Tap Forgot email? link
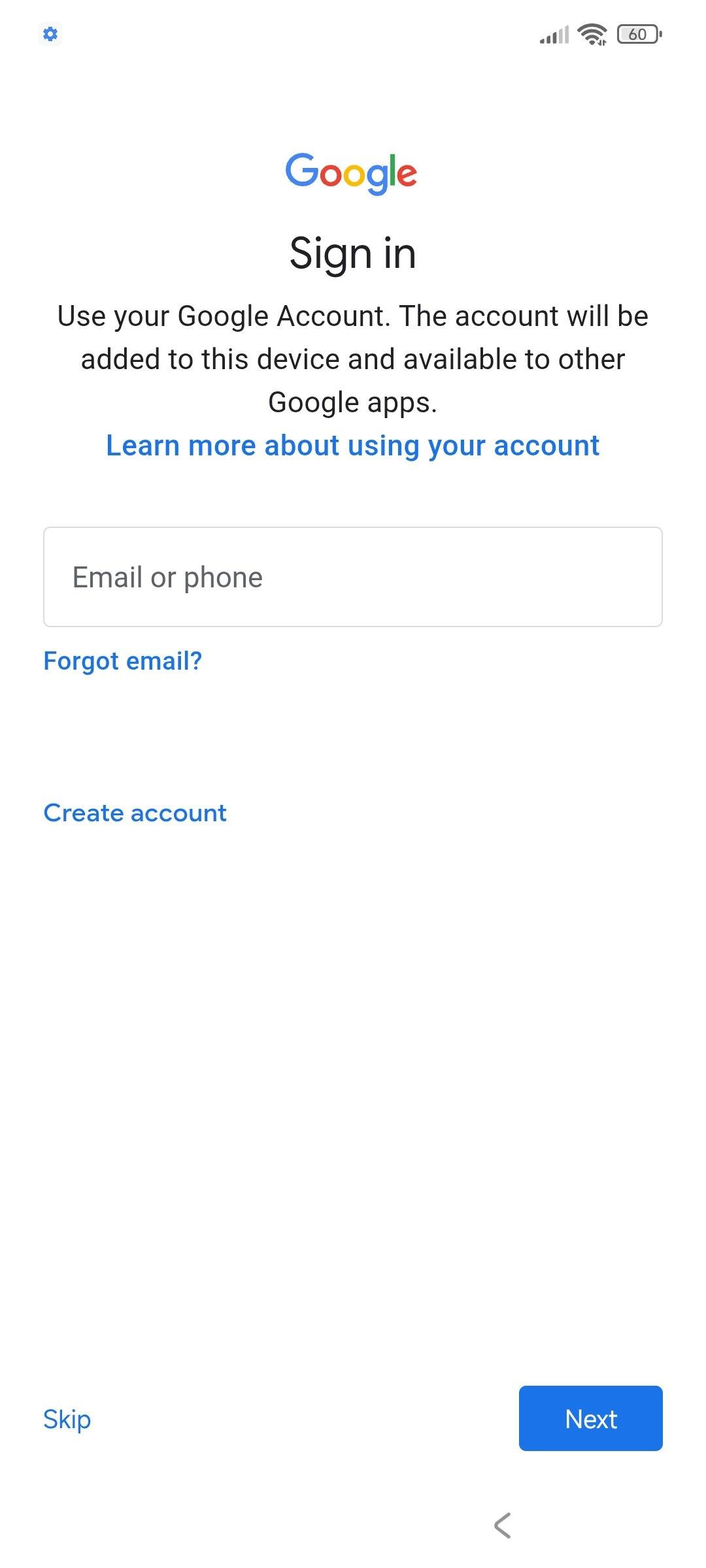706x1568 pixels. pos(123,661)
